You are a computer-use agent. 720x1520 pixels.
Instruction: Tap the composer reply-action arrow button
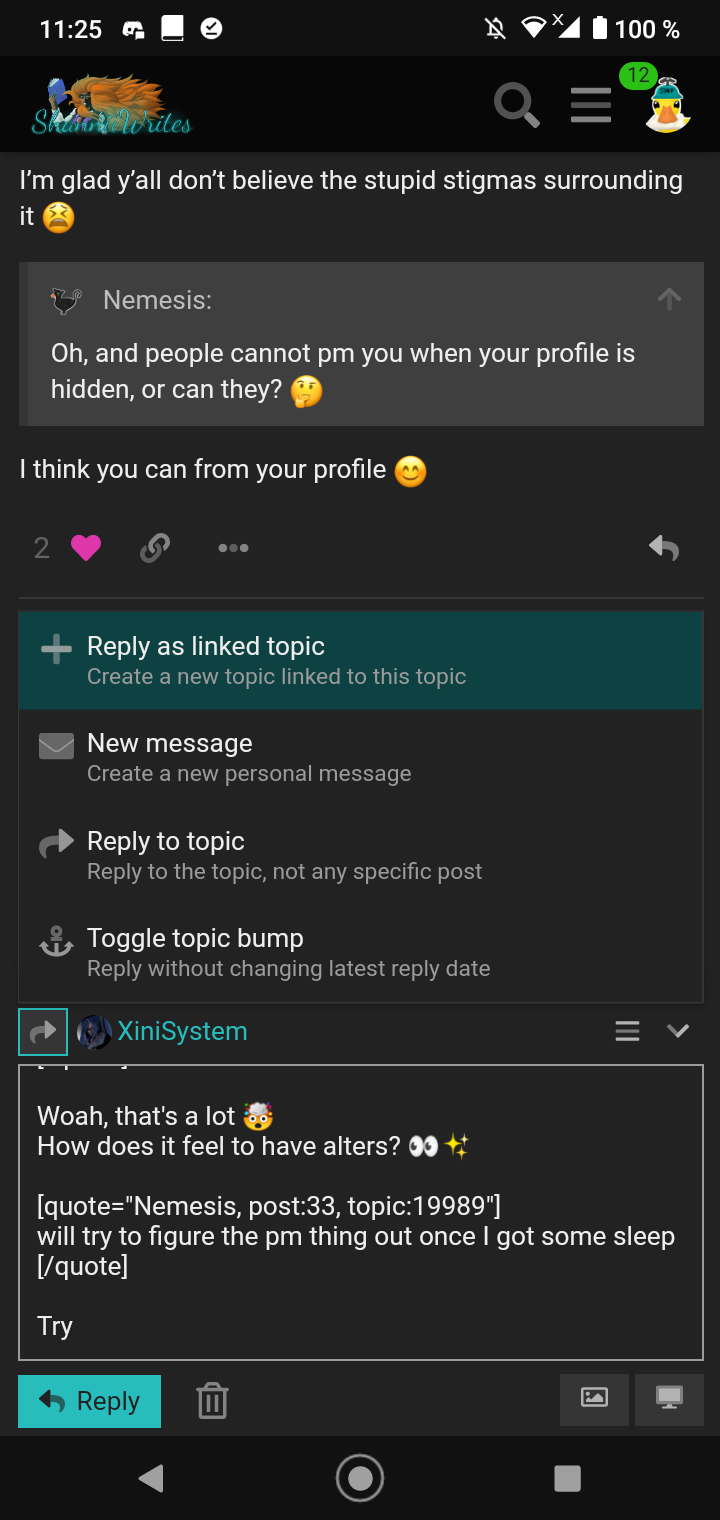(43, 1031)
